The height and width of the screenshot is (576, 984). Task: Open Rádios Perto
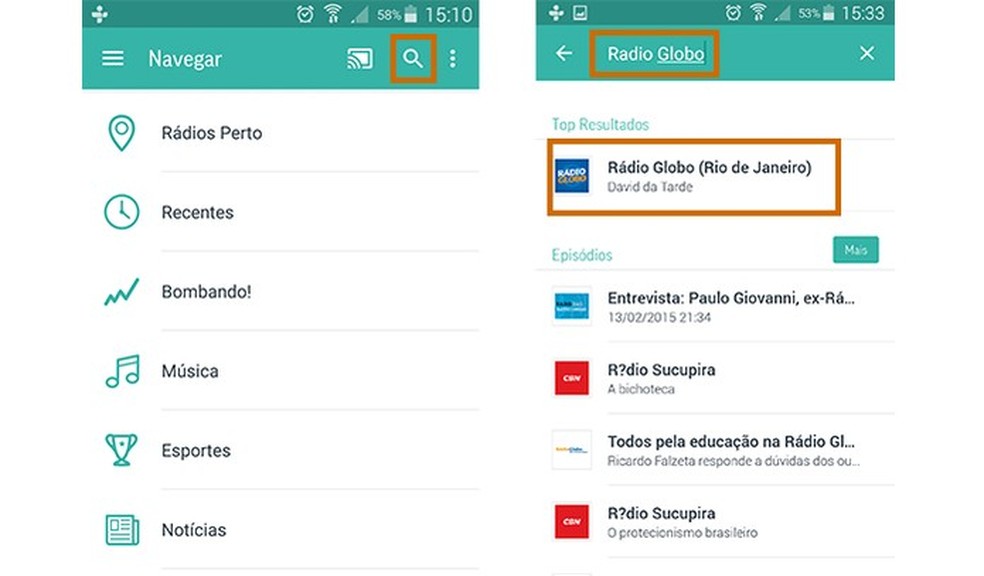pos(211,133)
